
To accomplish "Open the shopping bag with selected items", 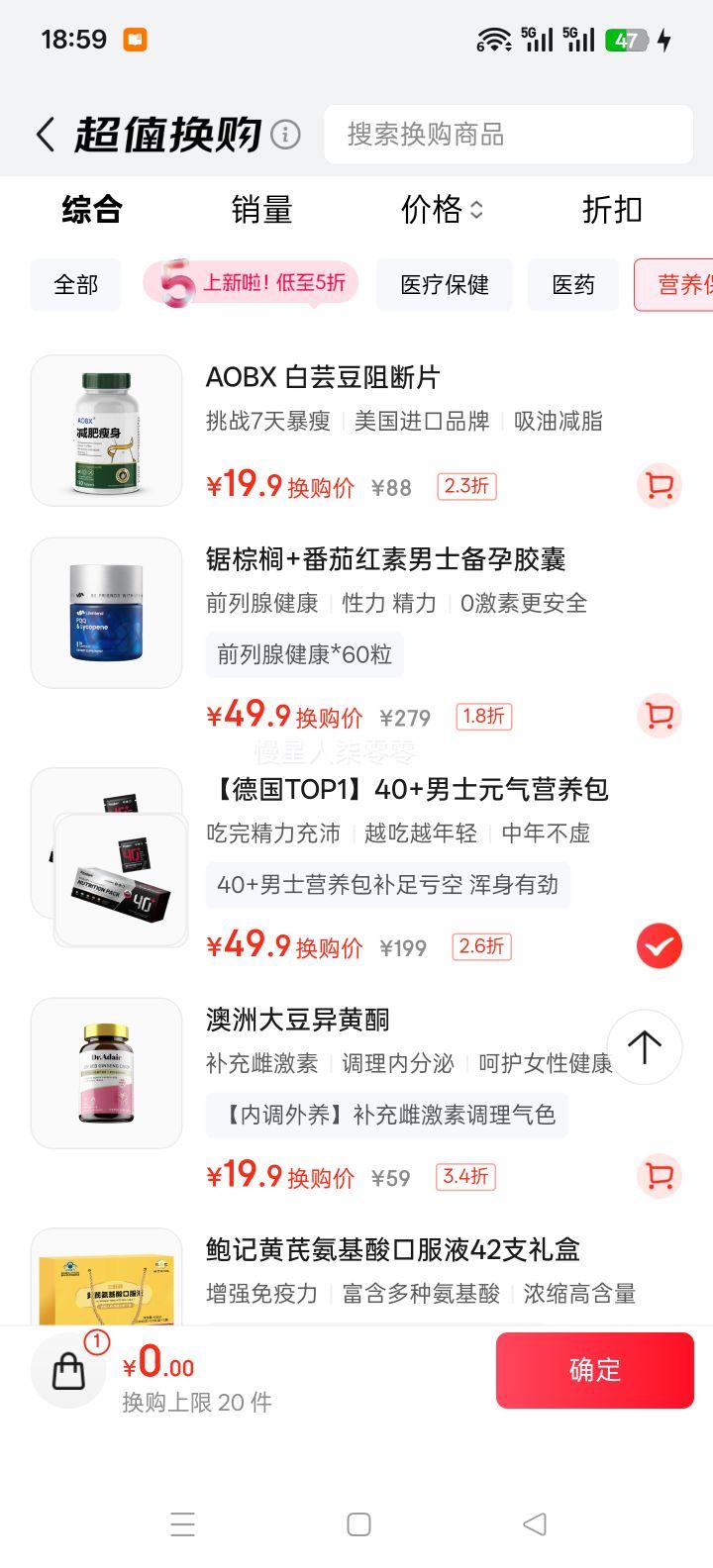I will coord(69,1371).
